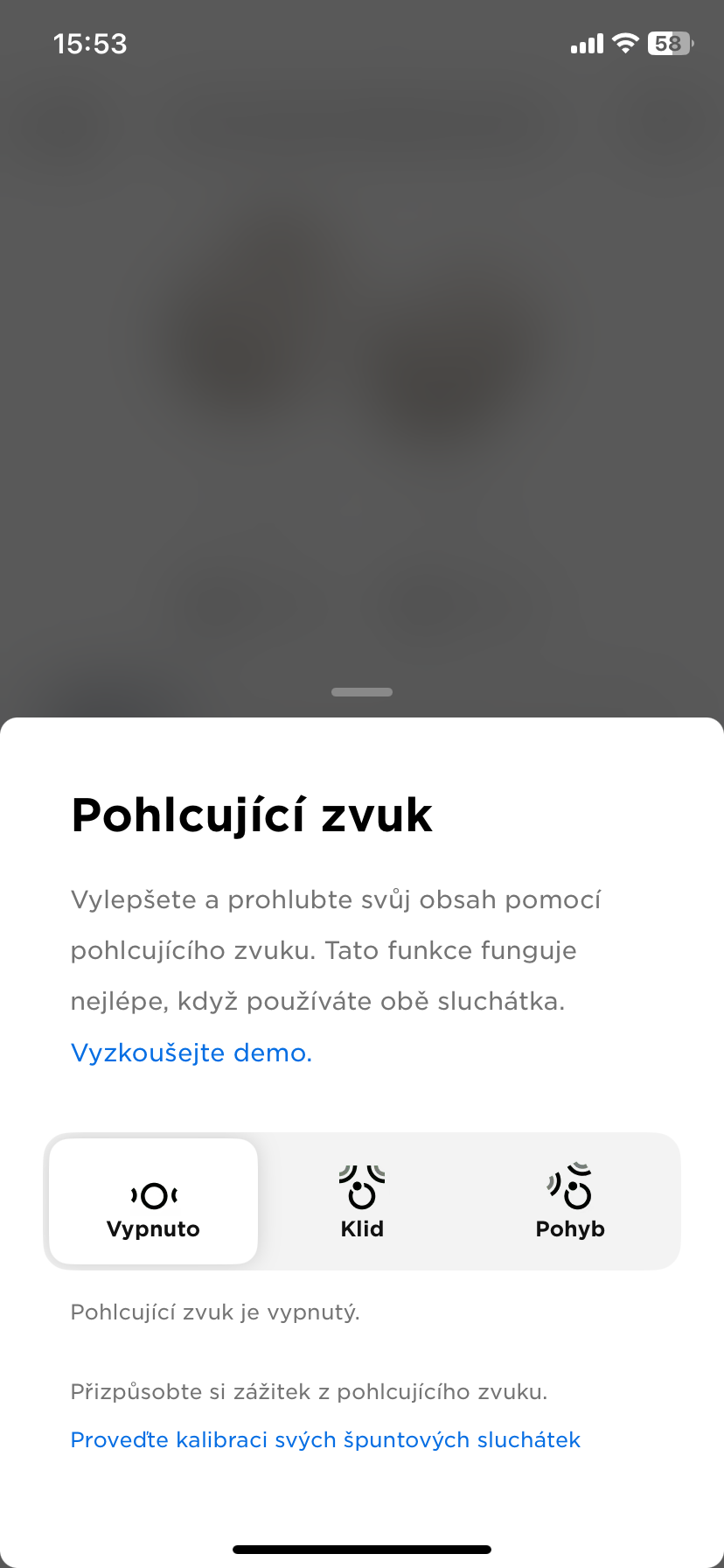This screenshot has height=1568, width=724.
Task: Switch immersive audio to Pohyb mode
Action: pyautogui.click(x=570, y=1201)
